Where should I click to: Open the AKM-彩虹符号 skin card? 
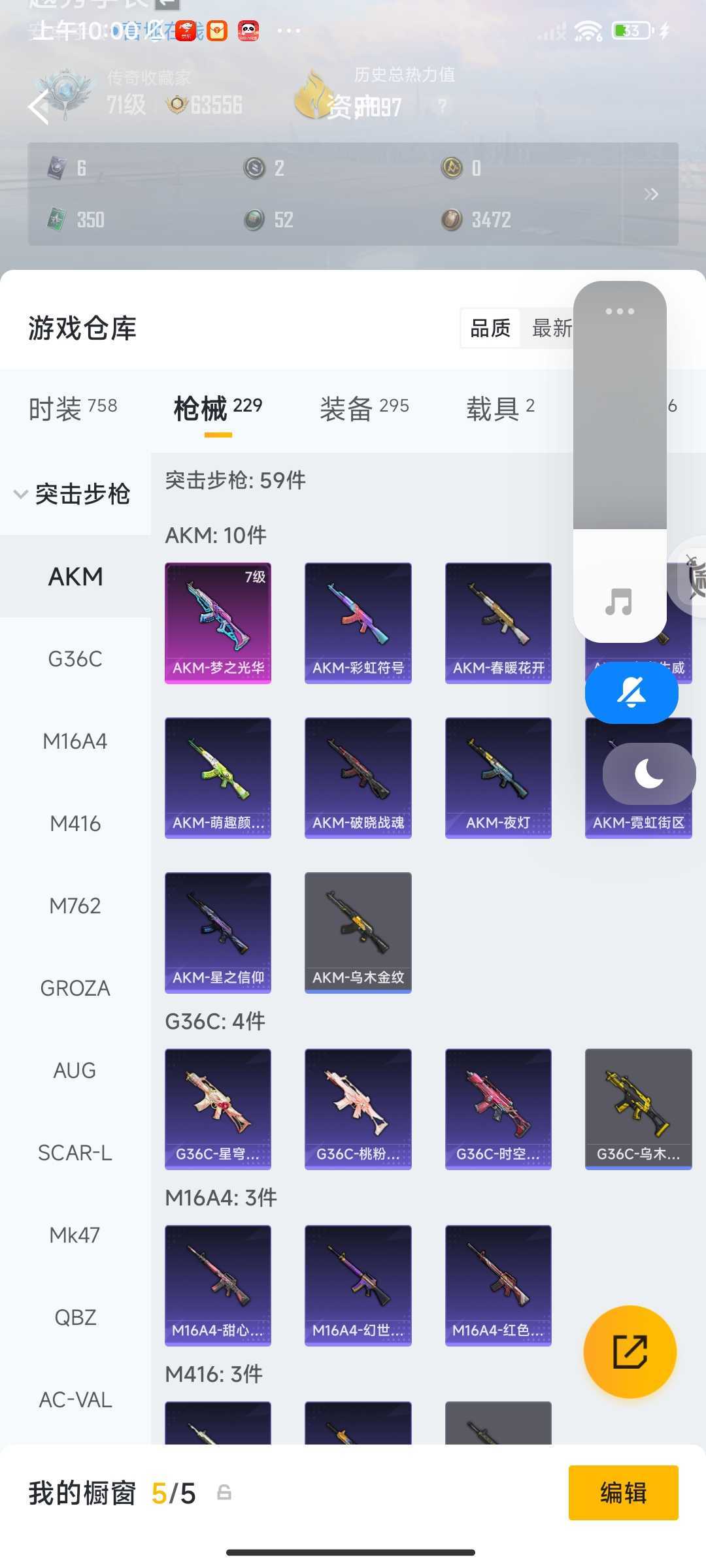[x=358, y=623]
